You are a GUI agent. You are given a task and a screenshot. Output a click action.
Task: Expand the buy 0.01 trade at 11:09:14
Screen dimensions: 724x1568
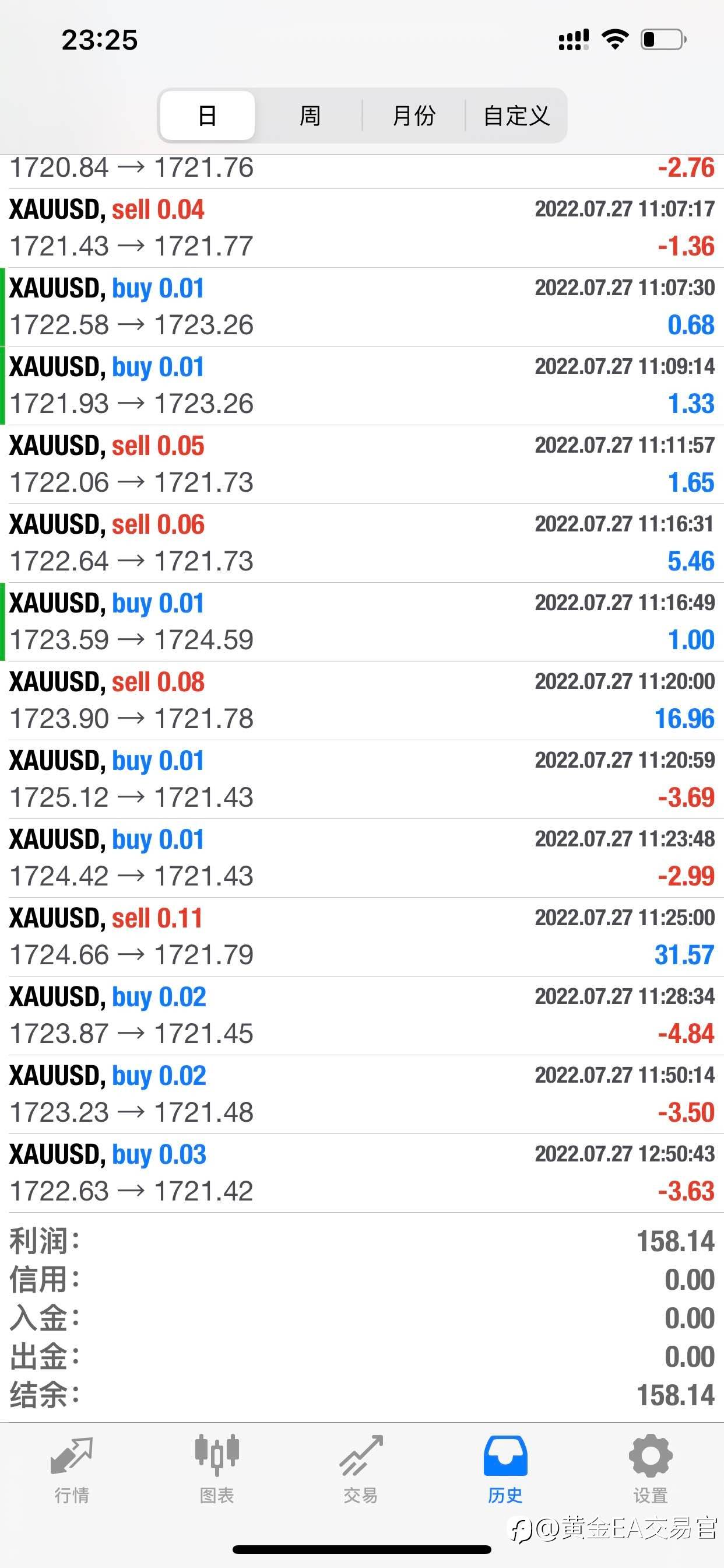[x=362, y=386]
